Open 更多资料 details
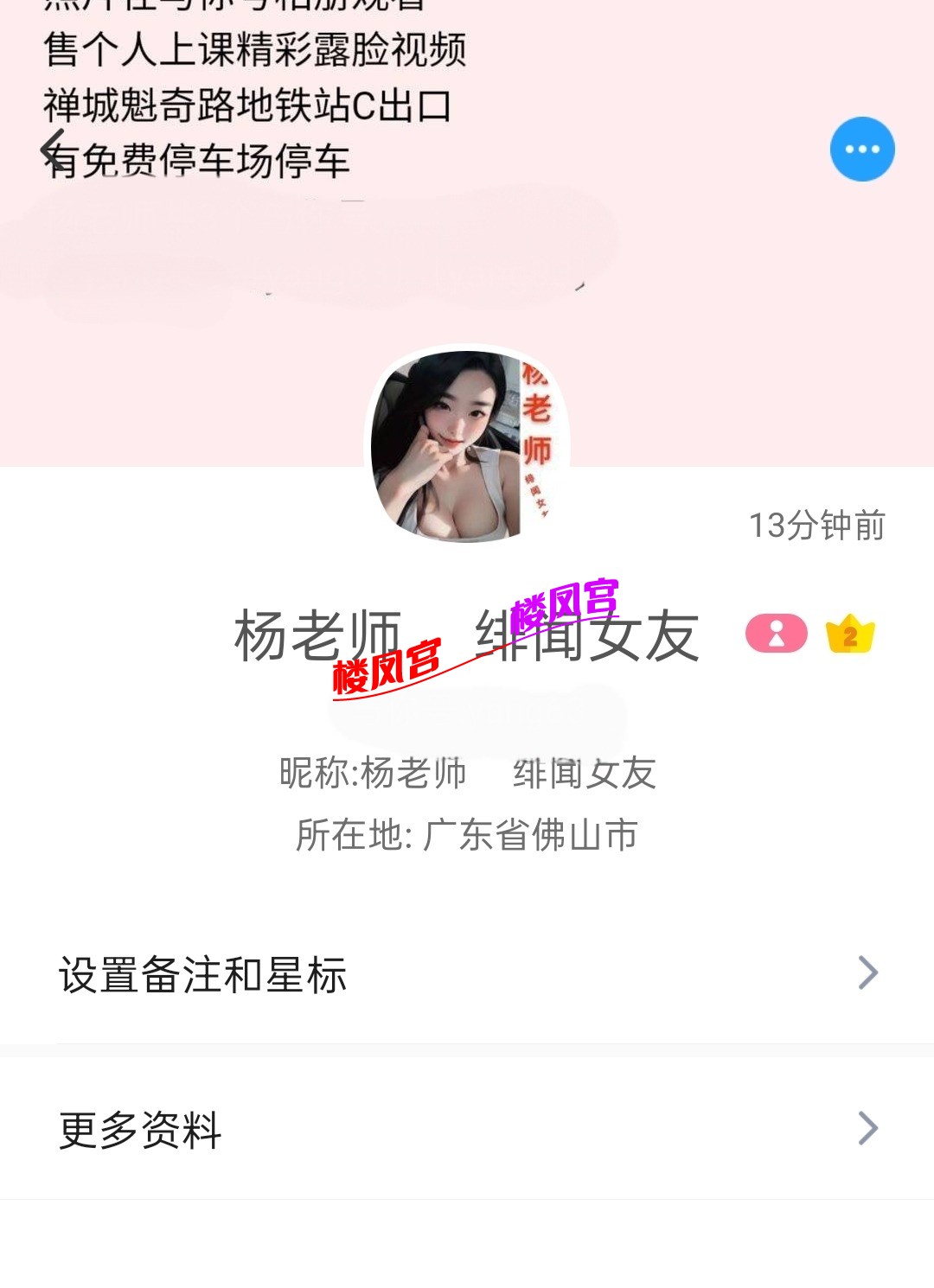 (467, 1129)
